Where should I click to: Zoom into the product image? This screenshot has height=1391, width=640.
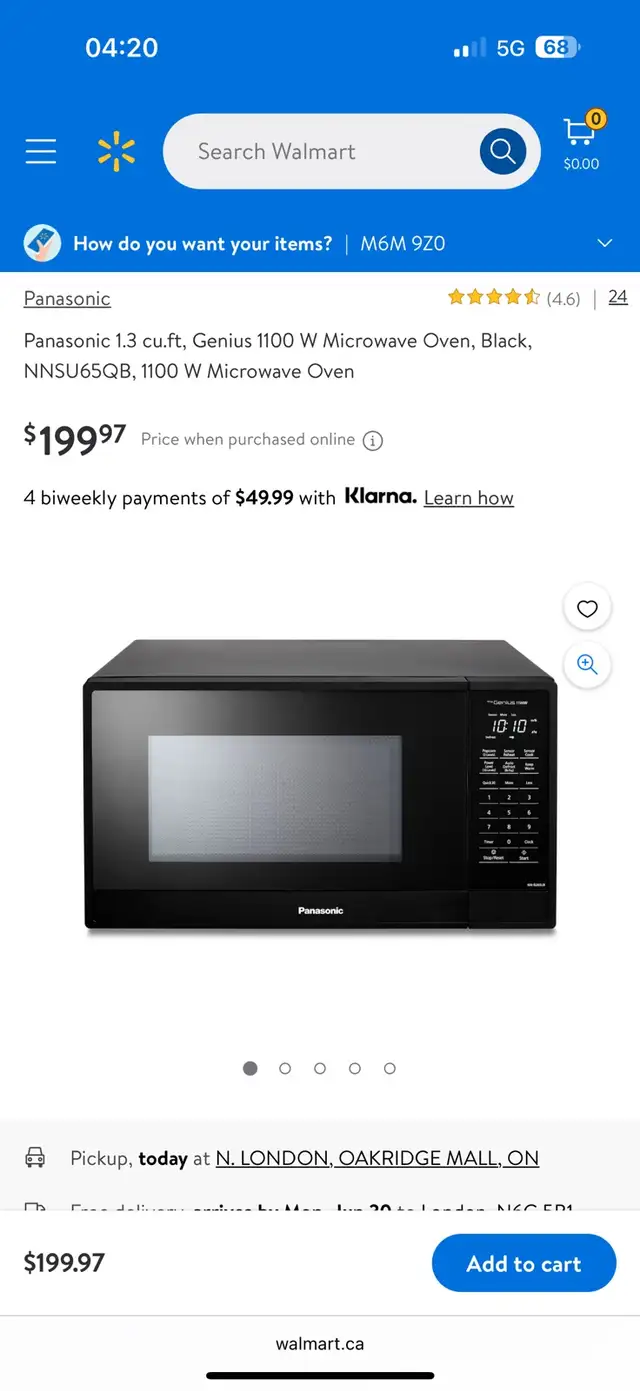click(x=587, y=664)
